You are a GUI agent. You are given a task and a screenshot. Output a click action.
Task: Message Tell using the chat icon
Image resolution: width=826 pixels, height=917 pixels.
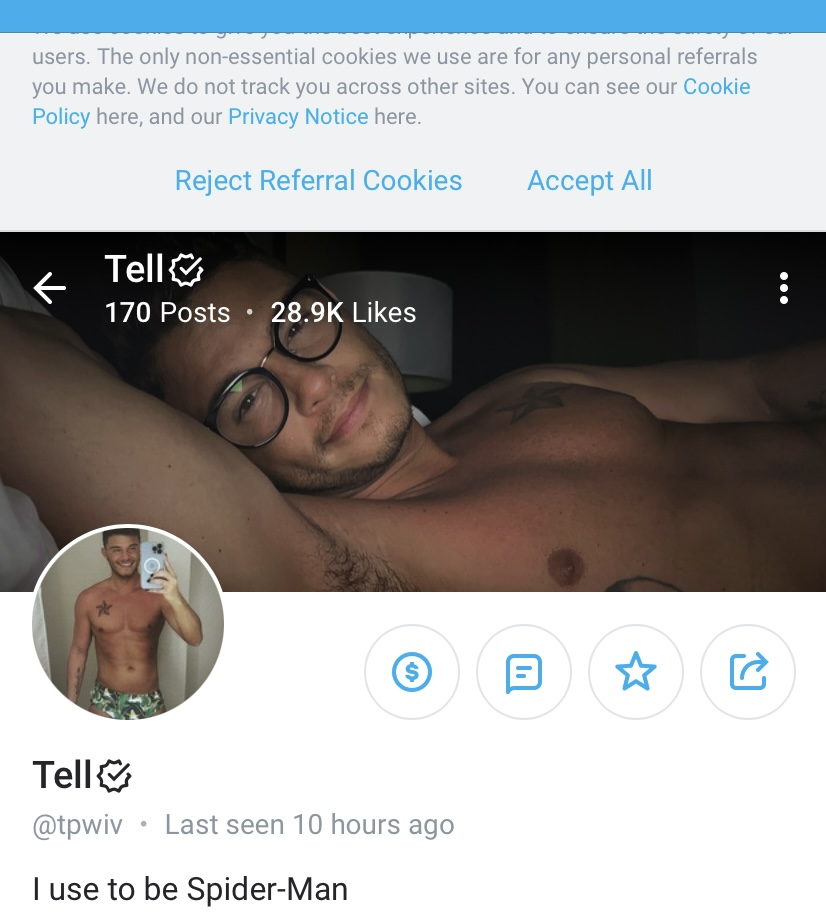pyautogui.click(x=523, y=673)
